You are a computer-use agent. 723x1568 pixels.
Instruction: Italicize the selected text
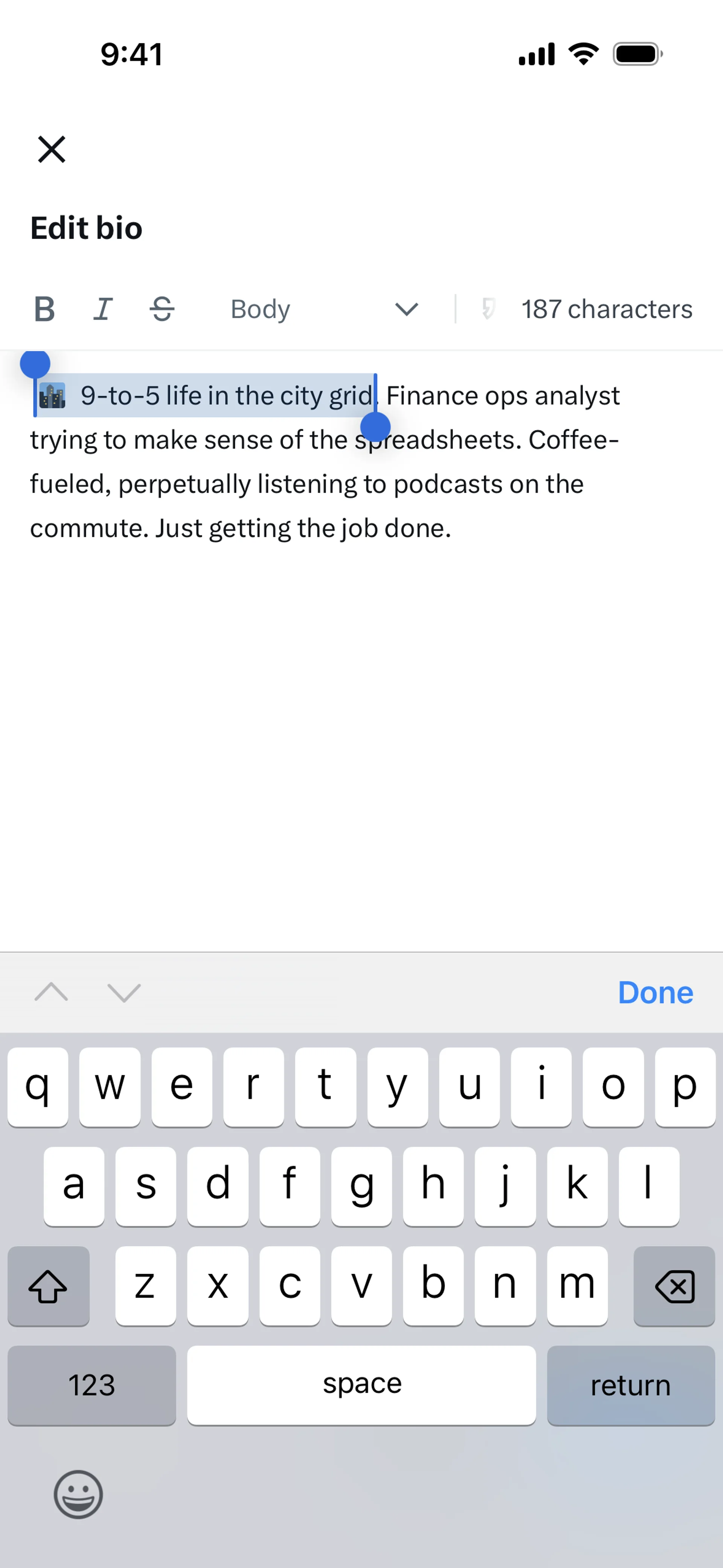click(103, 309)
